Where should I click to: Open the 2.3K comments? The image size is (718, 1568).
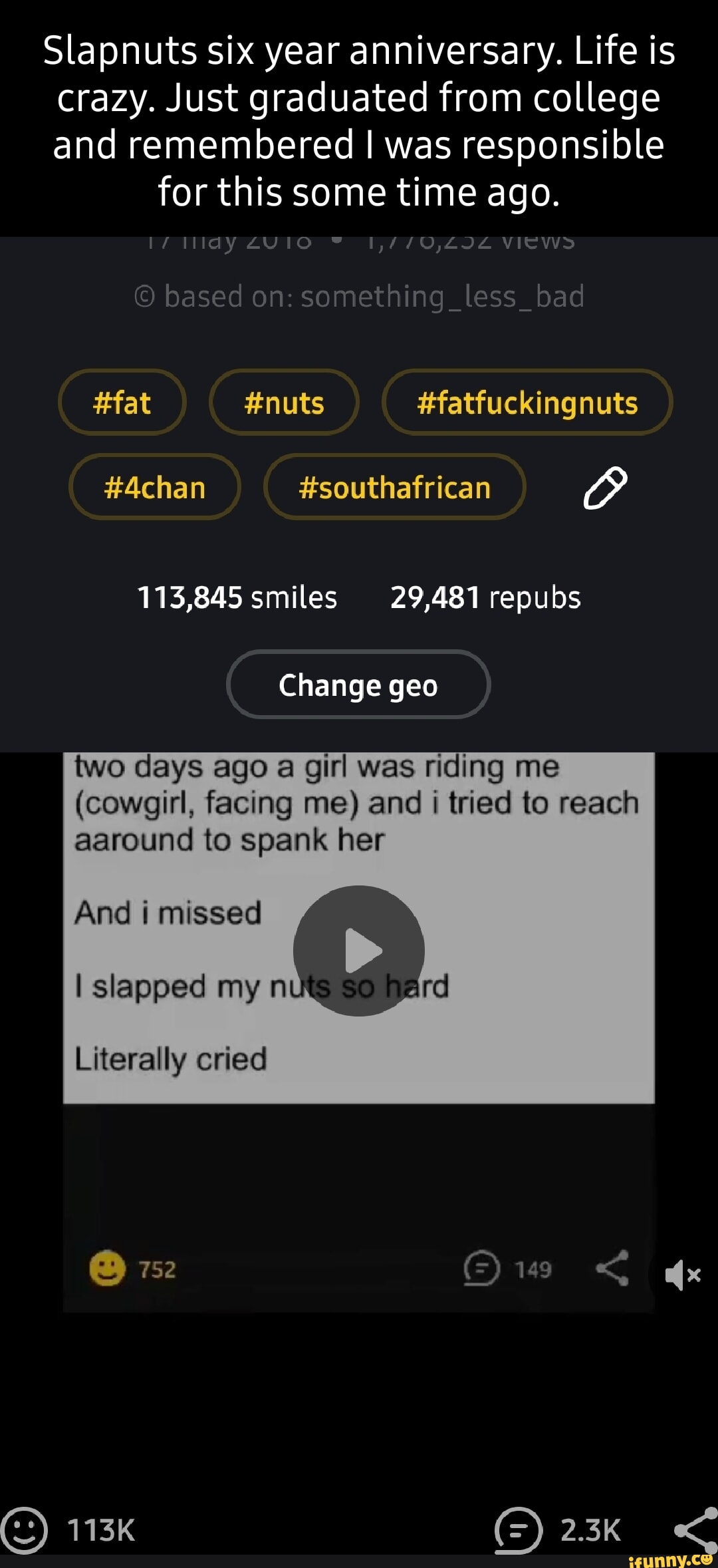tap(519, 1530)
